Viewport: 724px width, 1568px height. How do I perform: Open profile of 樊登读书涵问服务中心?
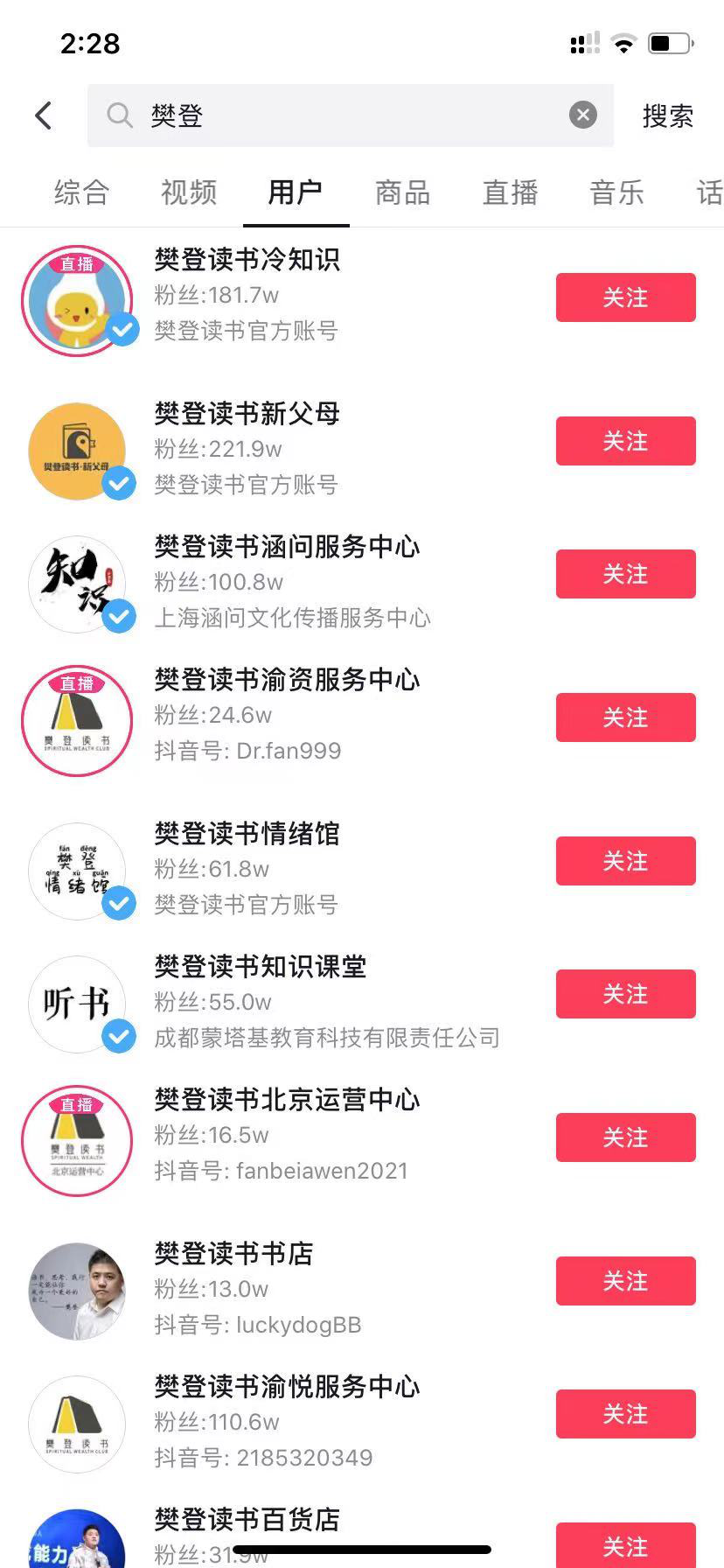(287, 548)
